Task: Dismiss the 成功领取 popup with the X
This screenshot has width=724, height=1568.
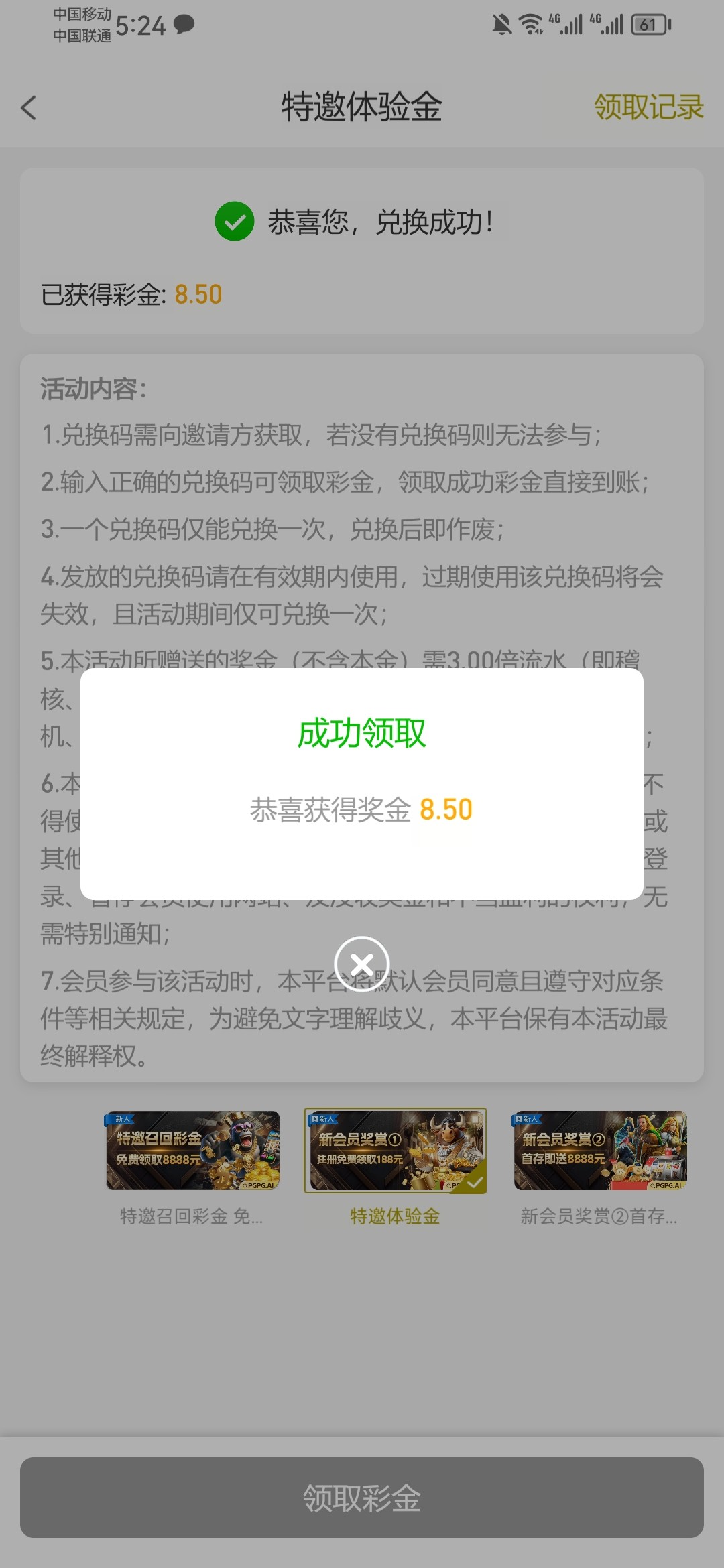Action: (x=362, y=964)
